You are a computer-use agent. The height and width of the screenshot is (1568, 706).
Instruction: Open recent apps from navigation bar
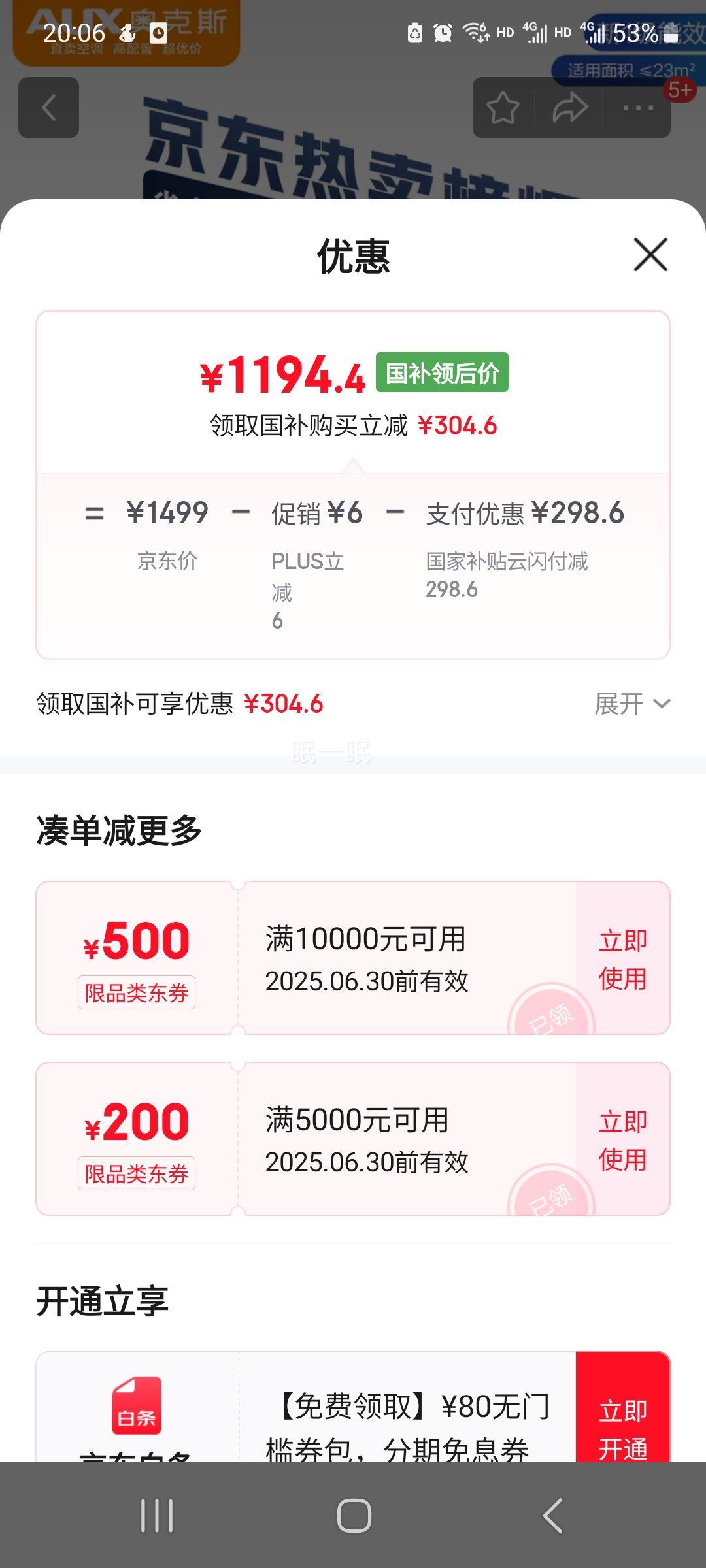pyautogui.click(x=157, y=1516)
